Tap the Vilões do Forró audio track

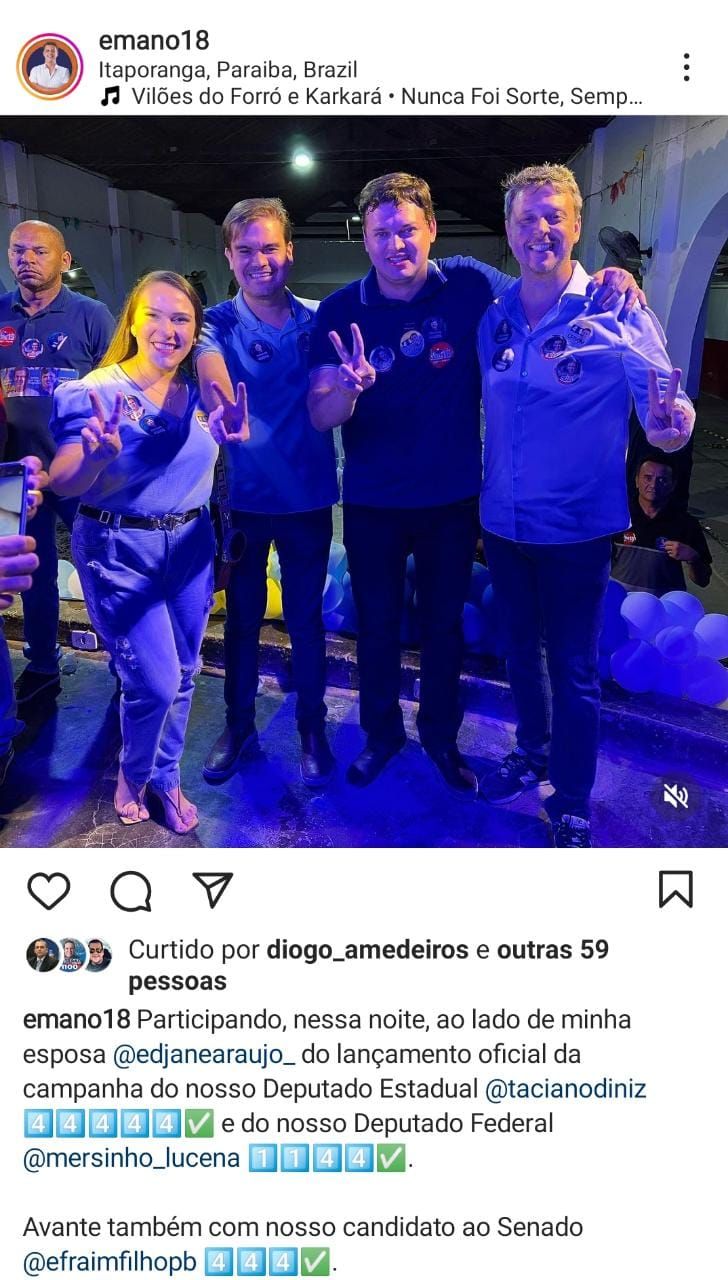[x=371, y=97]
